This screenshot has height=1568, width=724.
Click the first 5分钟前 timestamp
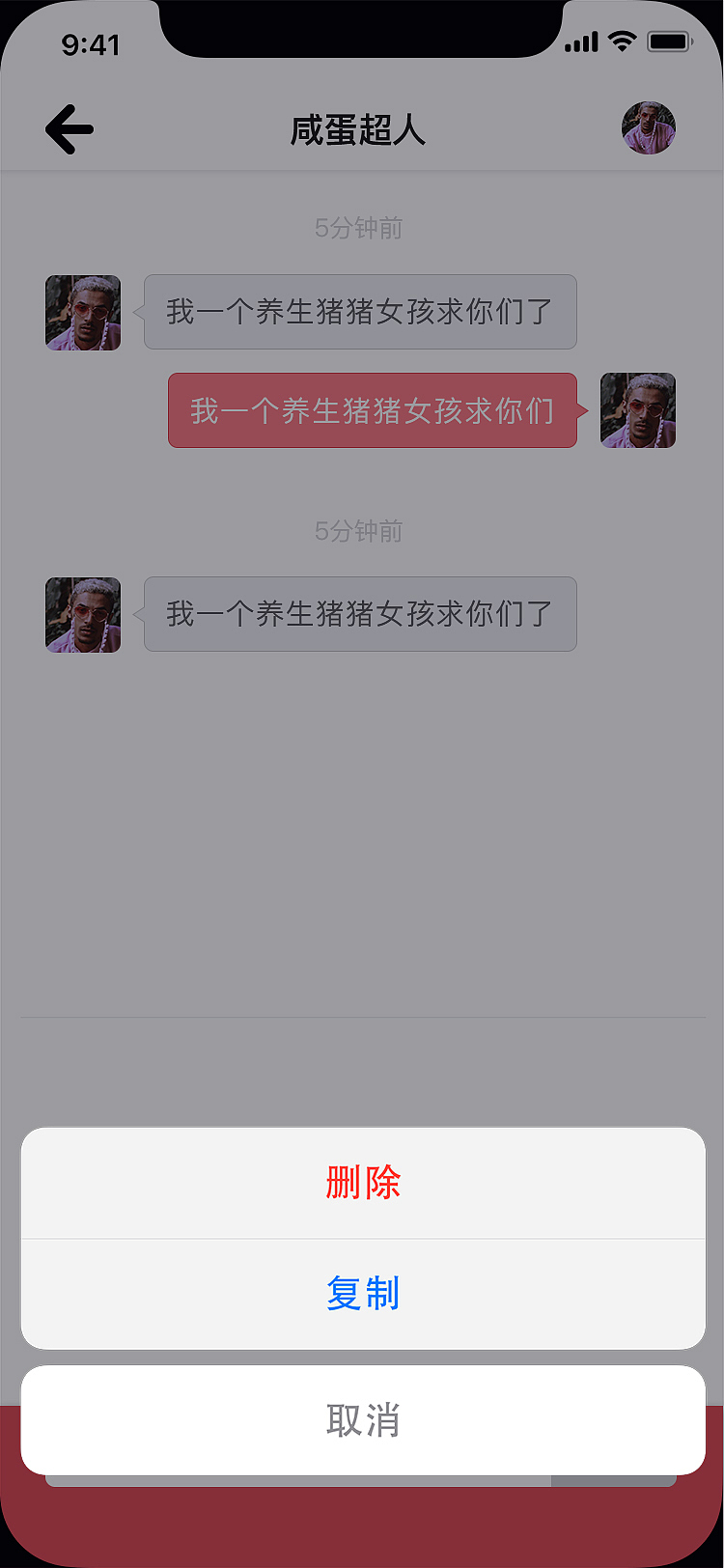[358, 229]
